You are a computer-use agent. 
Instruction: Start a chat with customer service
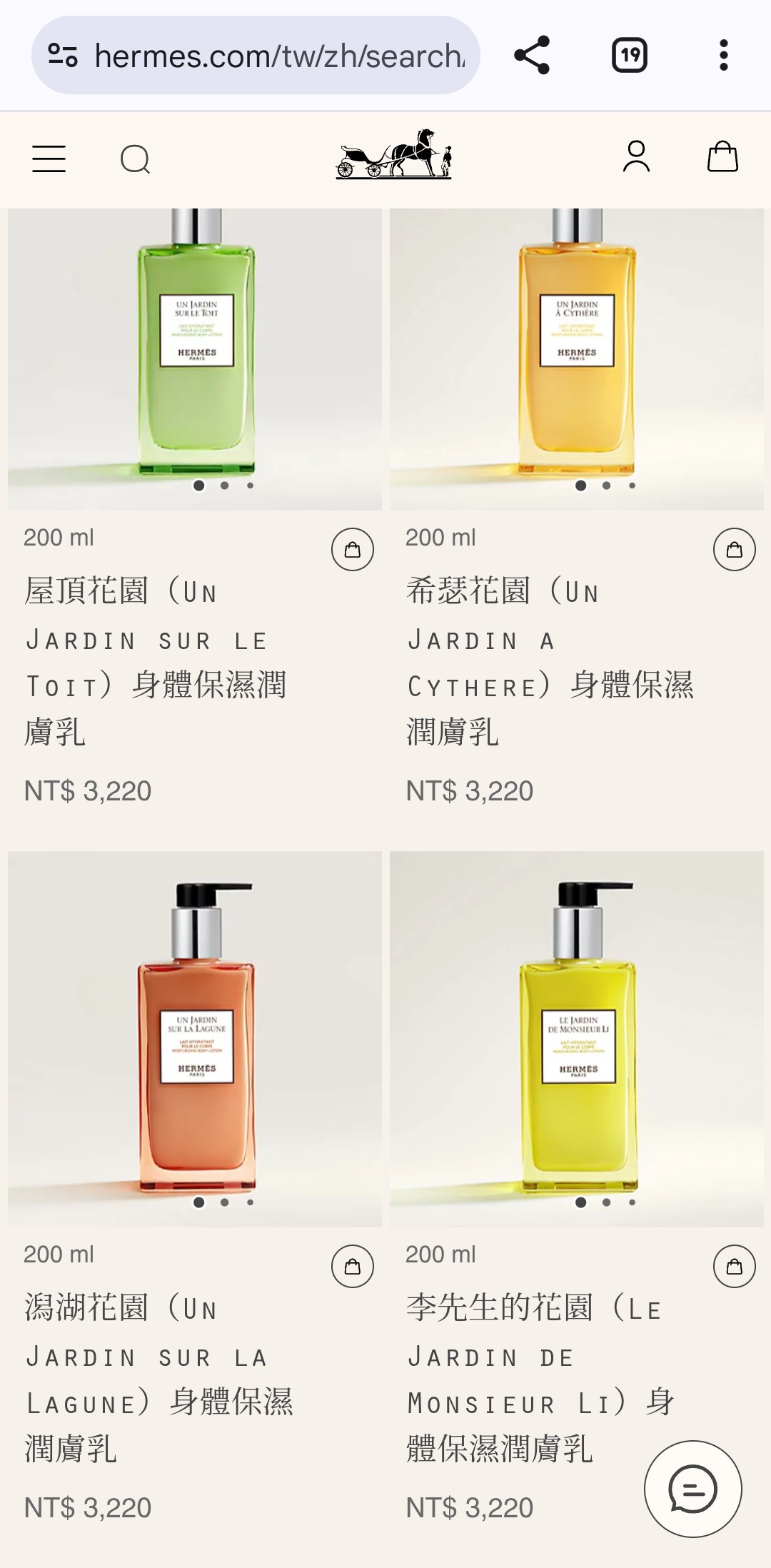point(692,1489)
